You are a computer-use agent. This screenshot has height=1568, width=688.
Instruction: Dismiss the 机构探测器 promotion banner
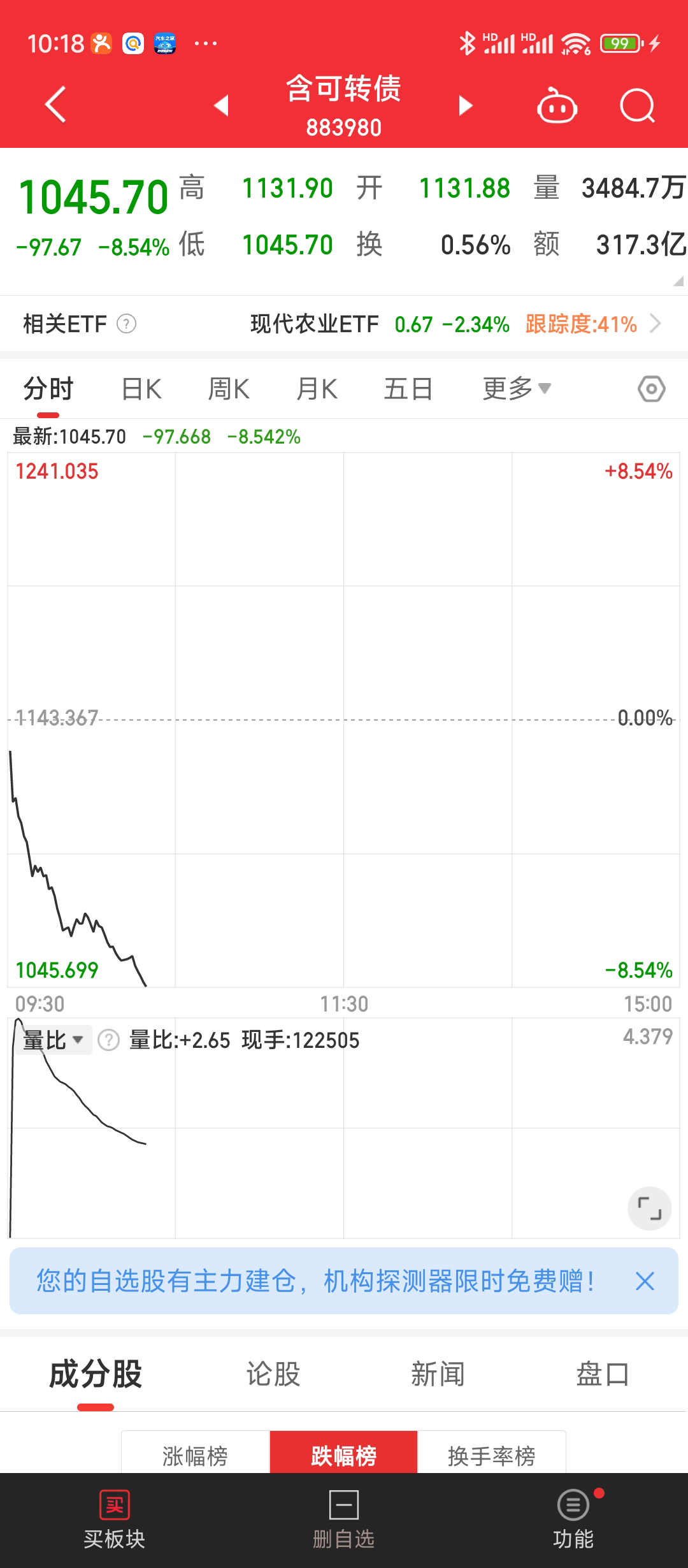point(645,1281)
